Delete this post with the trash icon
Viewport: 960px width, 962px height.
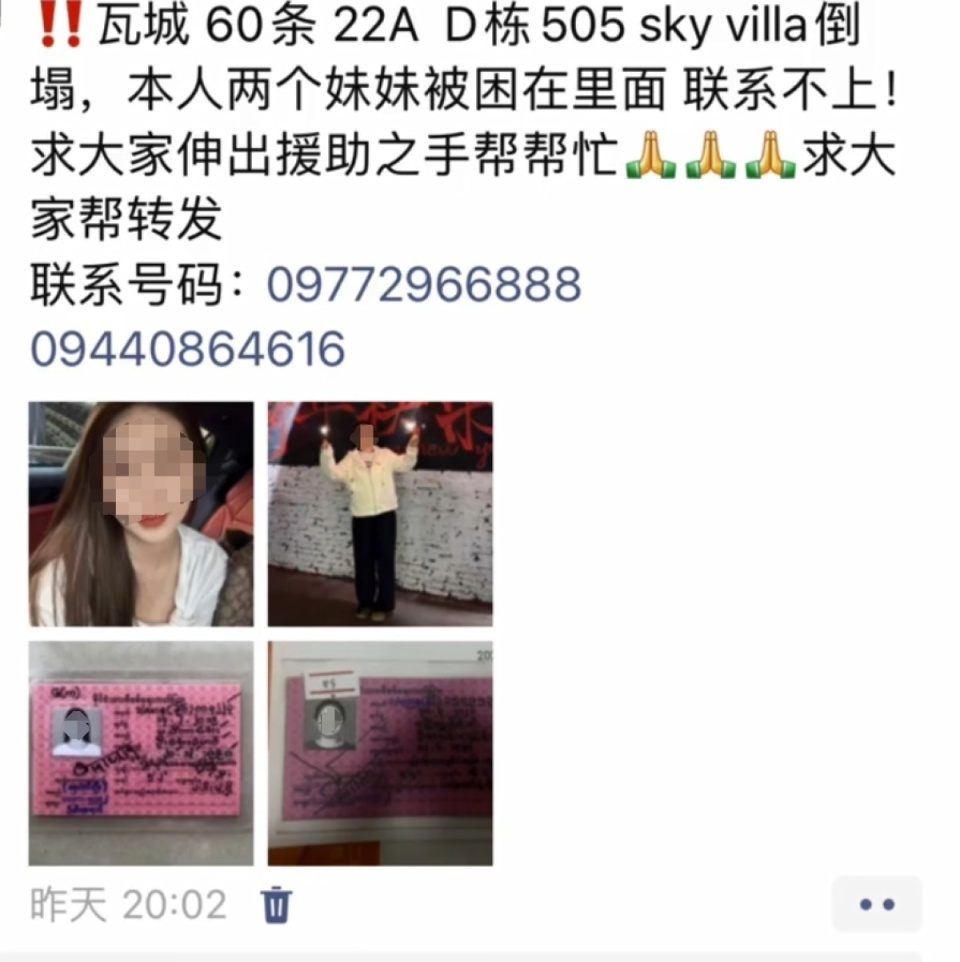pyautogui.click(x=276, y=905)
